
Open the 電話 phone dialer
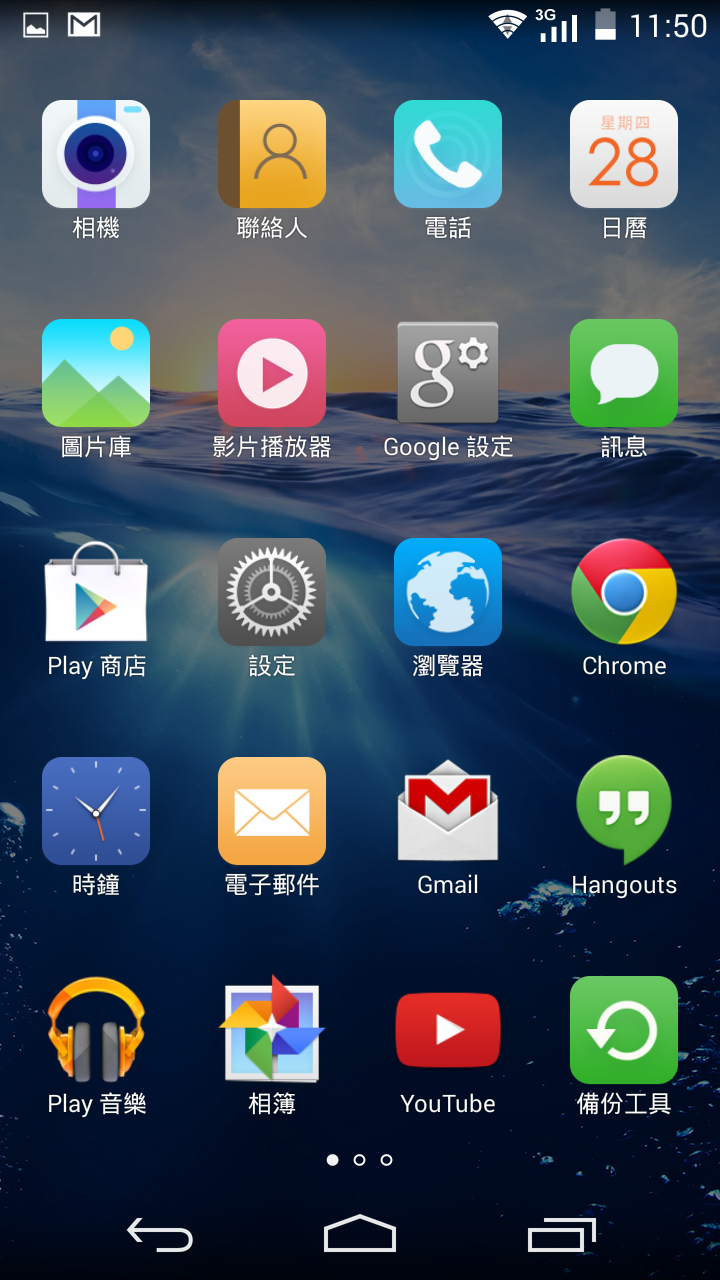tap(448, 154)
